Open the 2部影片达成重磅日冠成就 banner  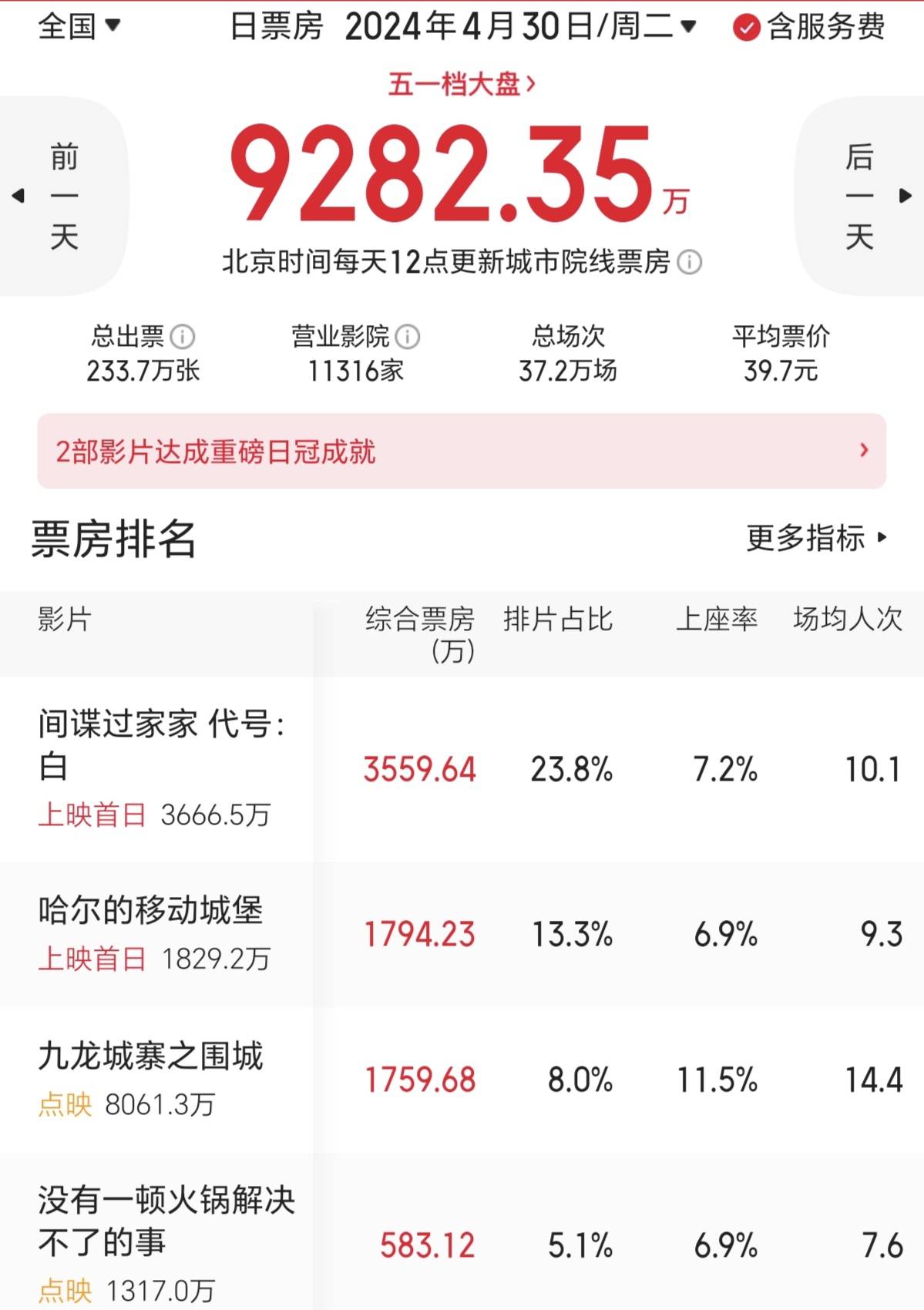[462, 451]
